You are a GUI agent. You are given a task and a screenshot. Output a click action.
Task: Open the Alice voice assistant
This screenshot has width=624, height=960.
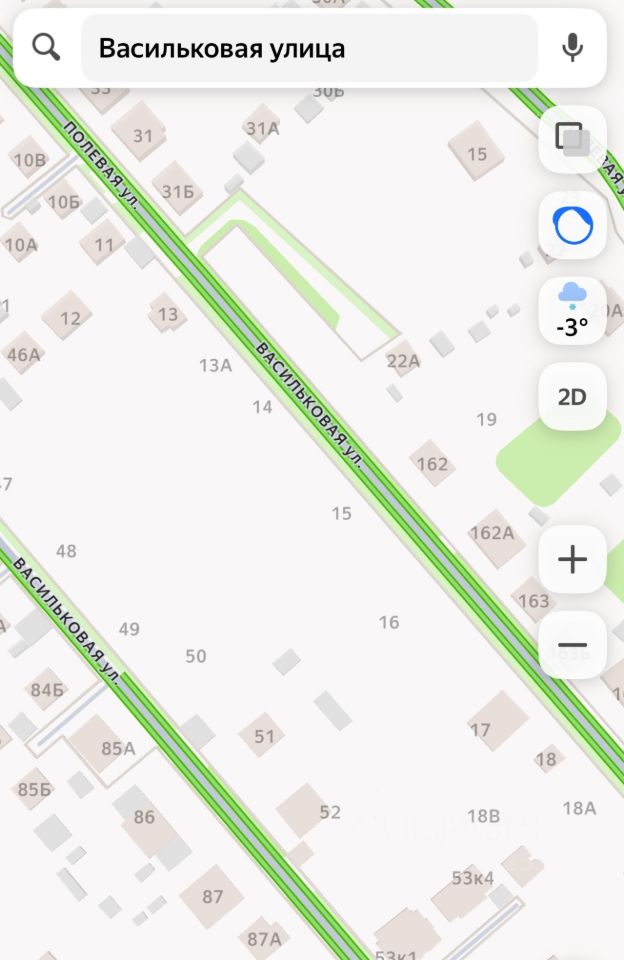(x=572, y=226)
